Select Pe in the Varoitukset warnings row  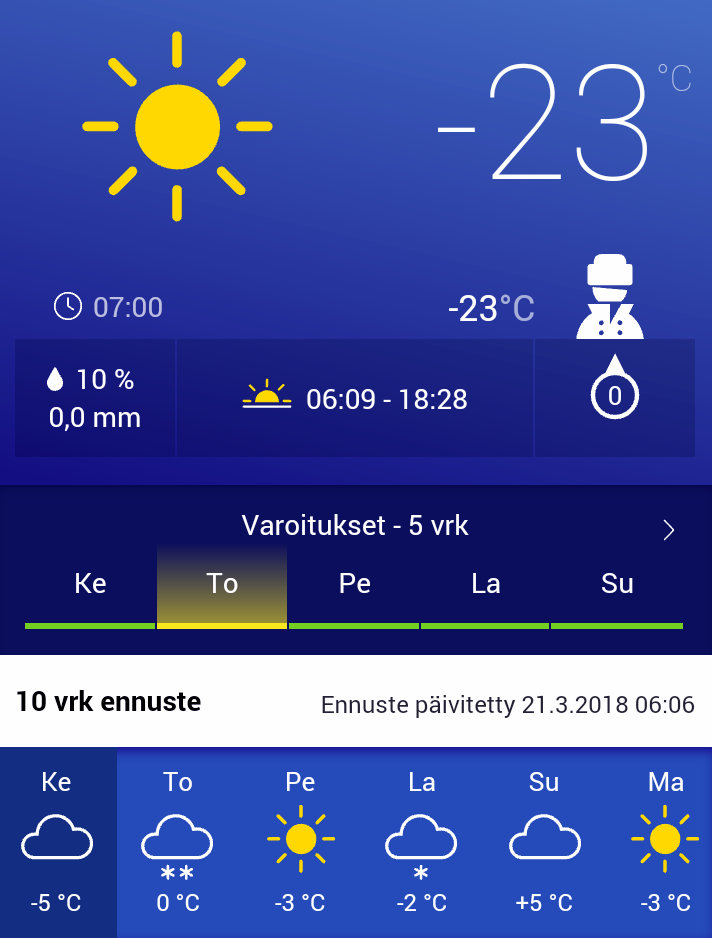click(x=355, y=585)
